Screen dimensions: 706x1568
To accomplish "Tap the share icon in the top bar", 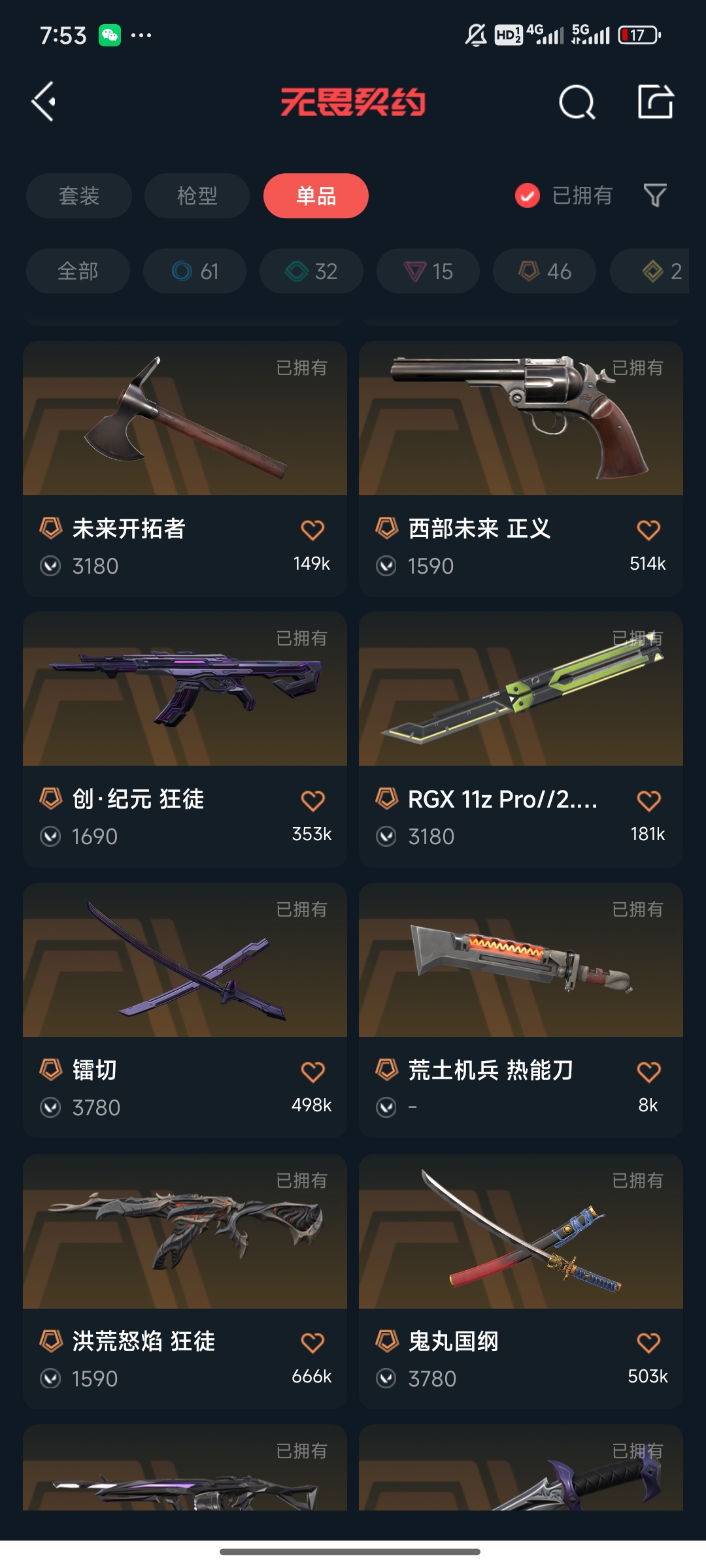I will coord(655,101).
